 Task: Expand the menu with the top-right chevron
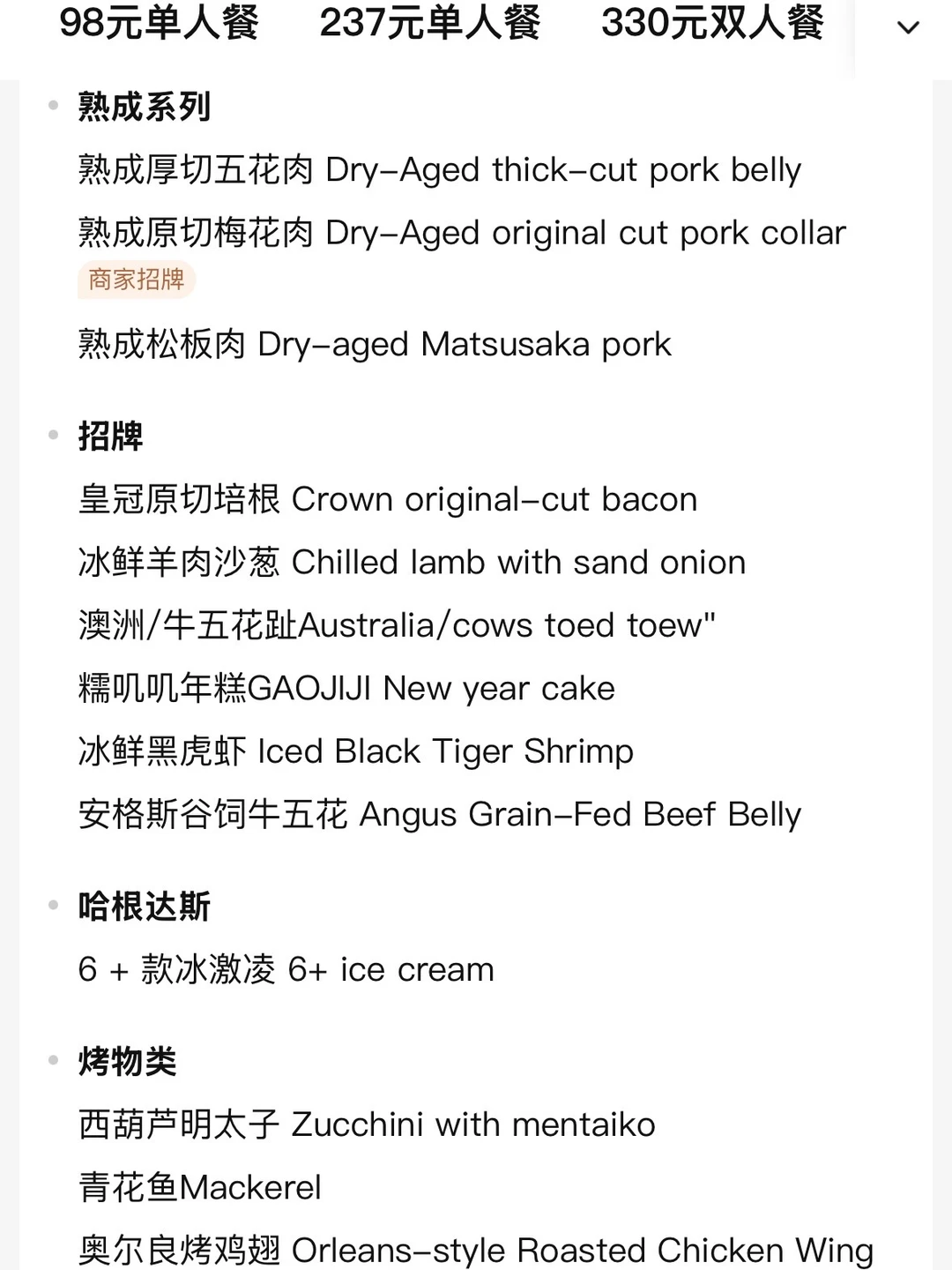tap(907, 28)
